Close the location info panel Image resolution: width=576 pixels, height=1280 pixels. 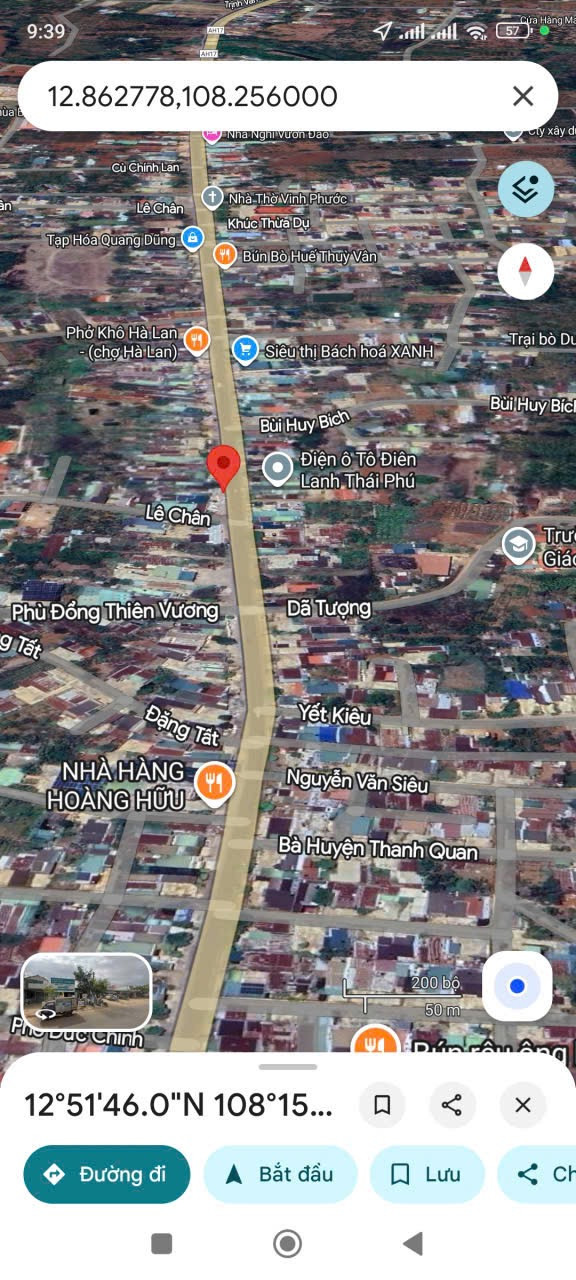click(x=523, y=1105)
